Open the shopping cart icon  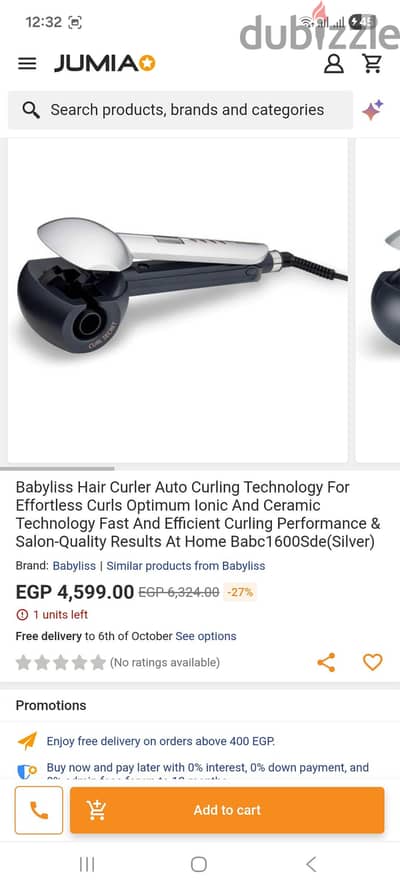coord(372,63)
